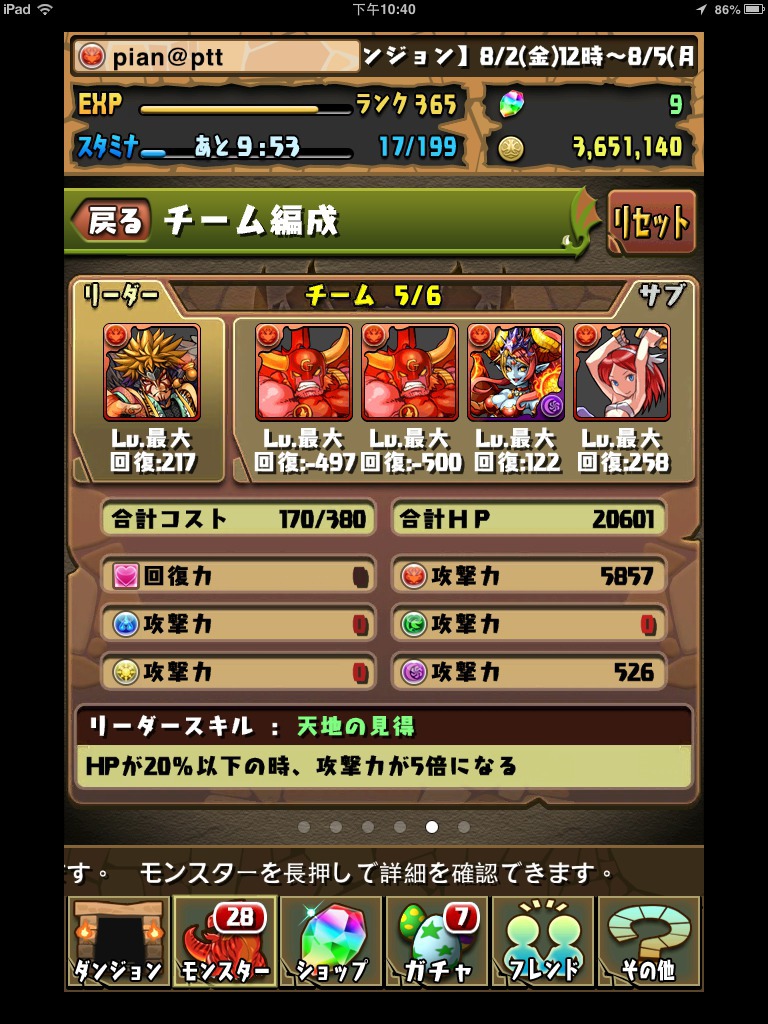Open the その他 others tab
This screenshot has height=1024, width=768.
click(649, 942)
